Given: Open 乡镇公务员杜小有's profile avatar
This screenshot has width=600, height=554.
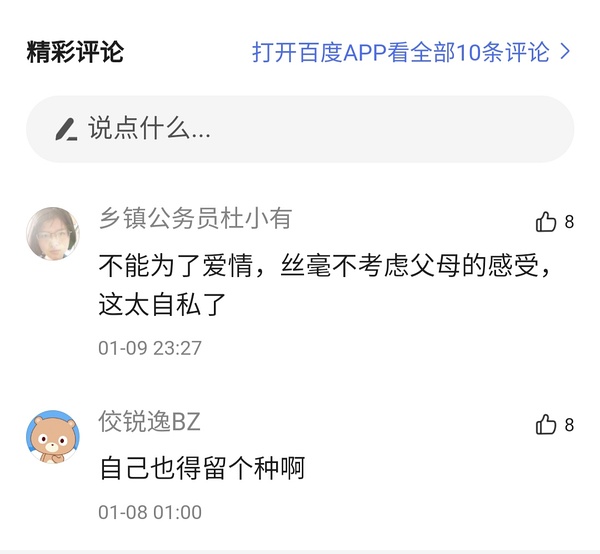Looking at the screenshot, I should tap(53, 234).
